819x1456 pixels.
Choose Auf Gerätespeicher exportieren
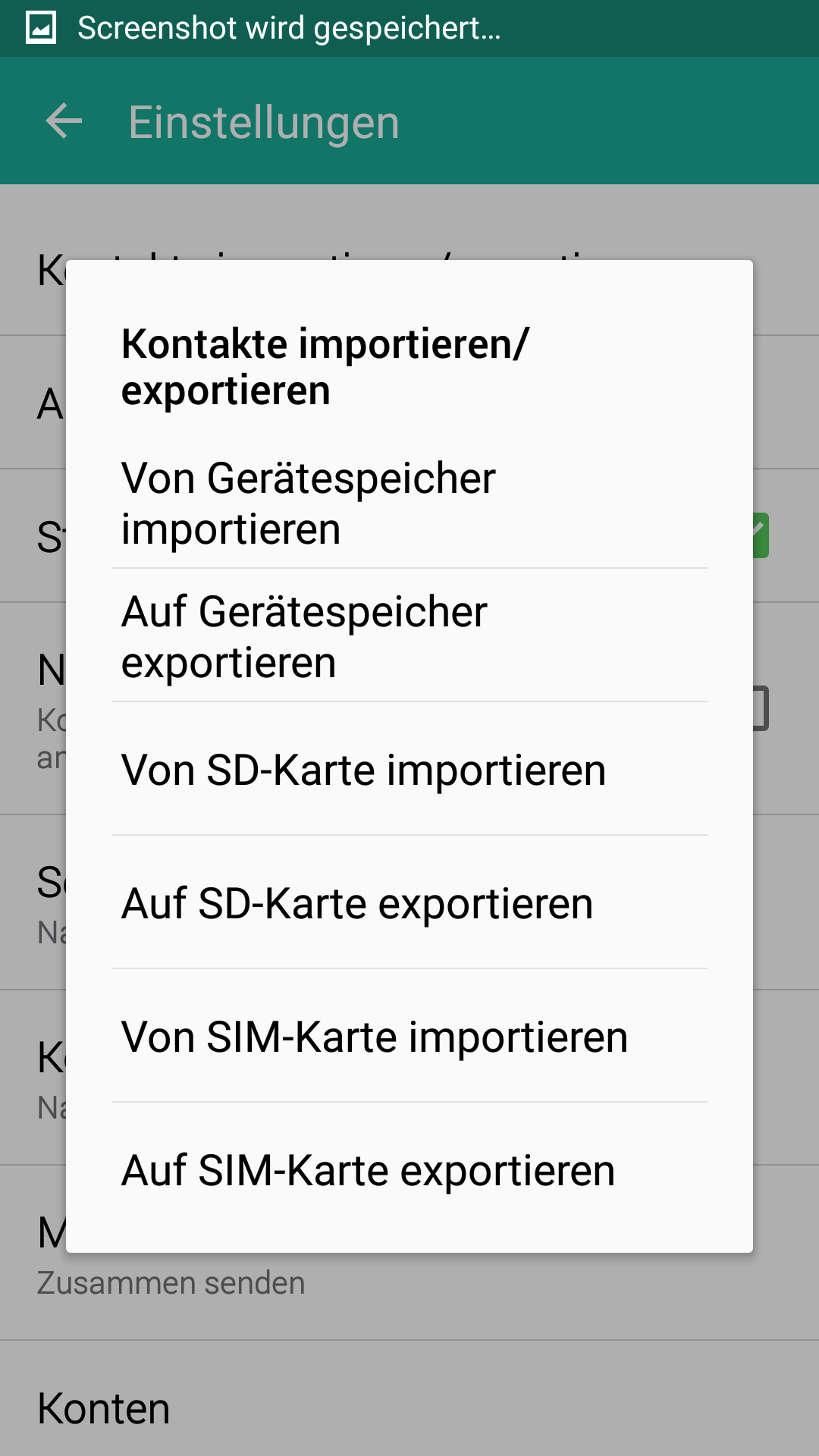pos(409,635)
